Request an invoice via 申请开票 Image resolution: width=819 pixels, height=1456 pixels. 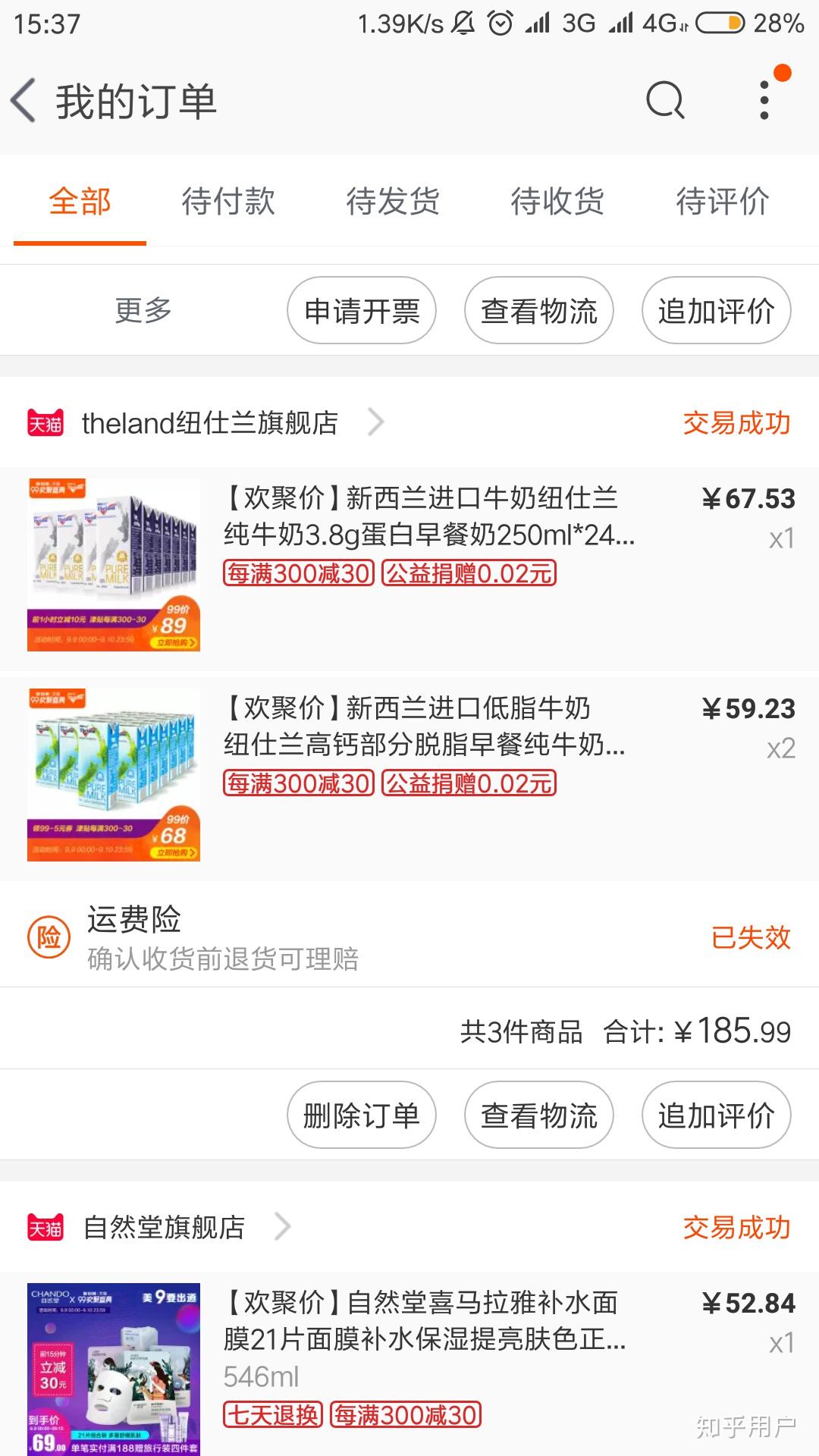[362, 311]
